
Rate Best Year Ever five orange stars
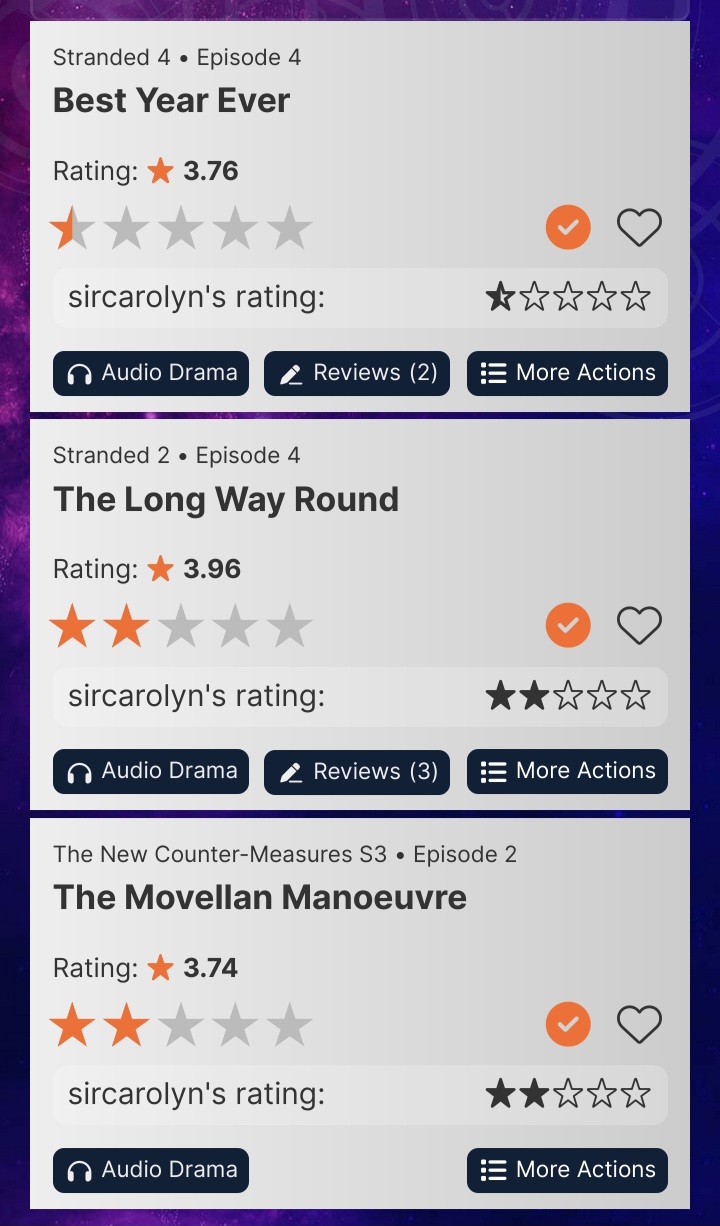coord(289,228)
